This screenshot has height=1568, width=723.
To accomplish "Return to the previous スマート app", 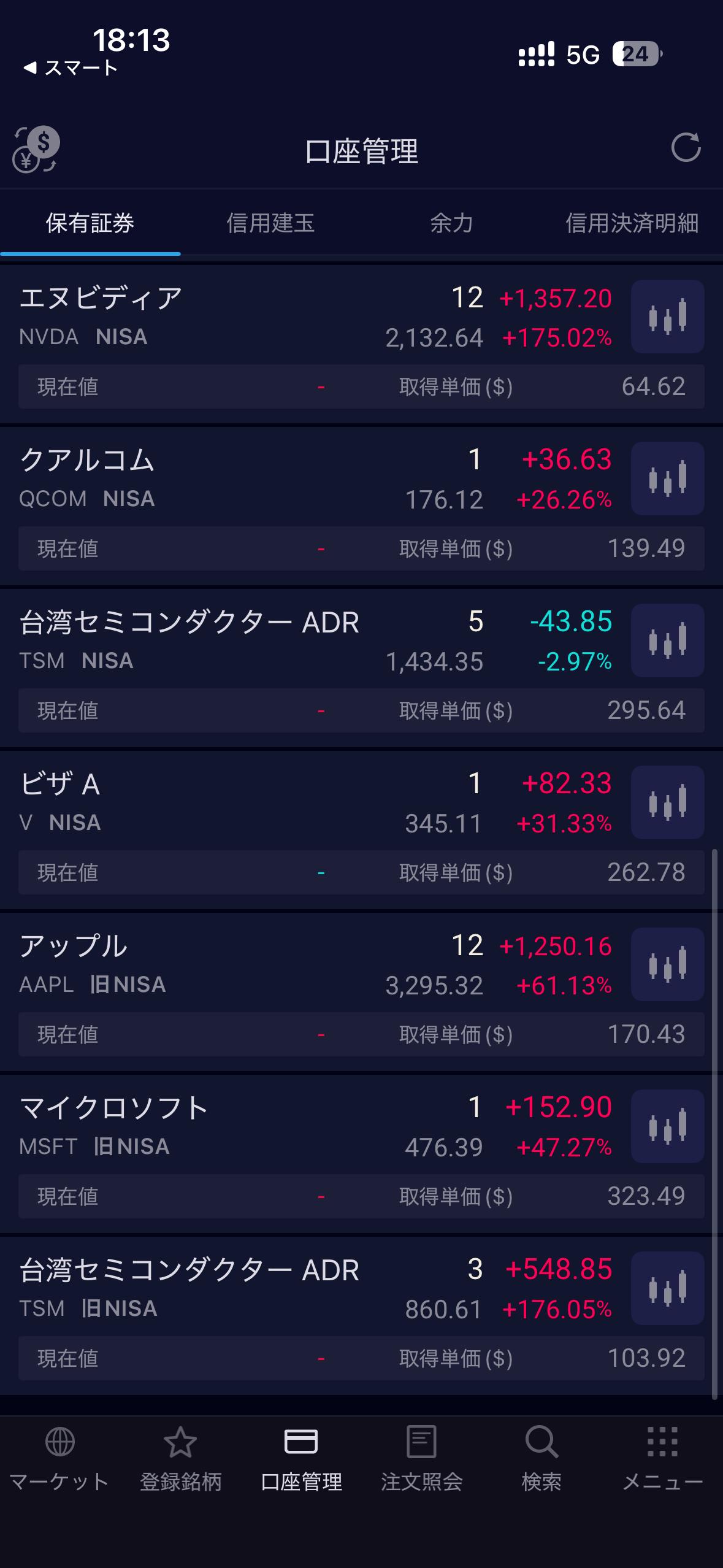I will click(71, 67).
